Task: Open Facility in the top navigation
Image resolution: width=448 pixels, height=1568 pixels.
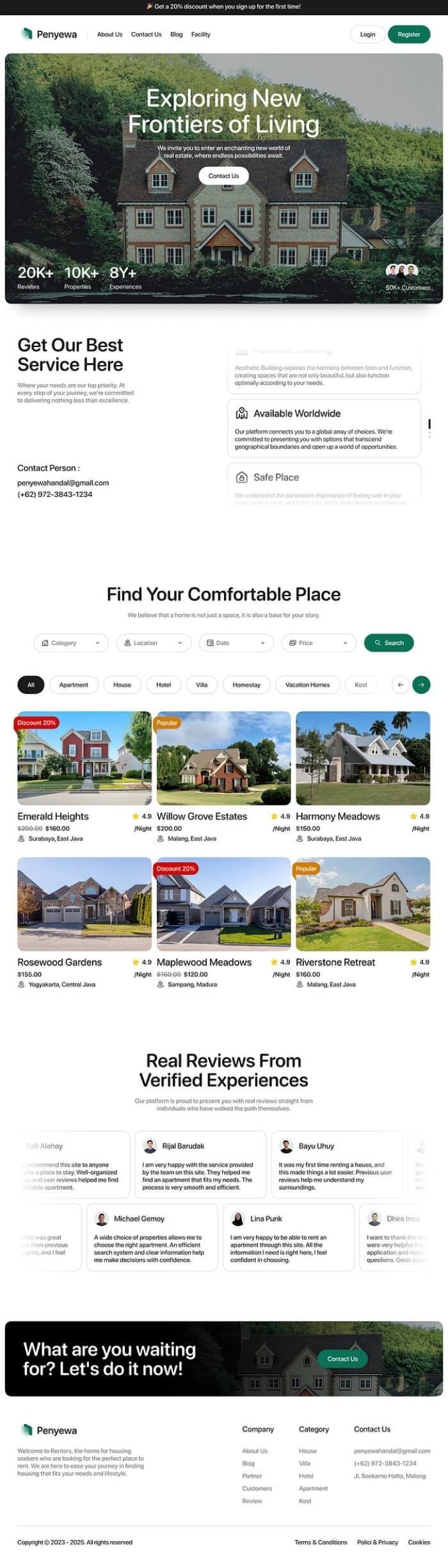Action: point(200,35)
